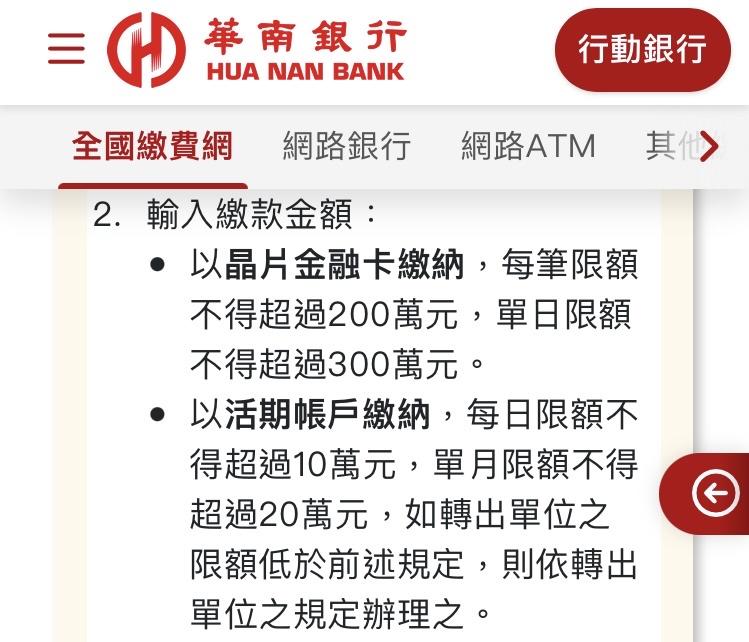Select the 全國繳費網 tab

152,146
